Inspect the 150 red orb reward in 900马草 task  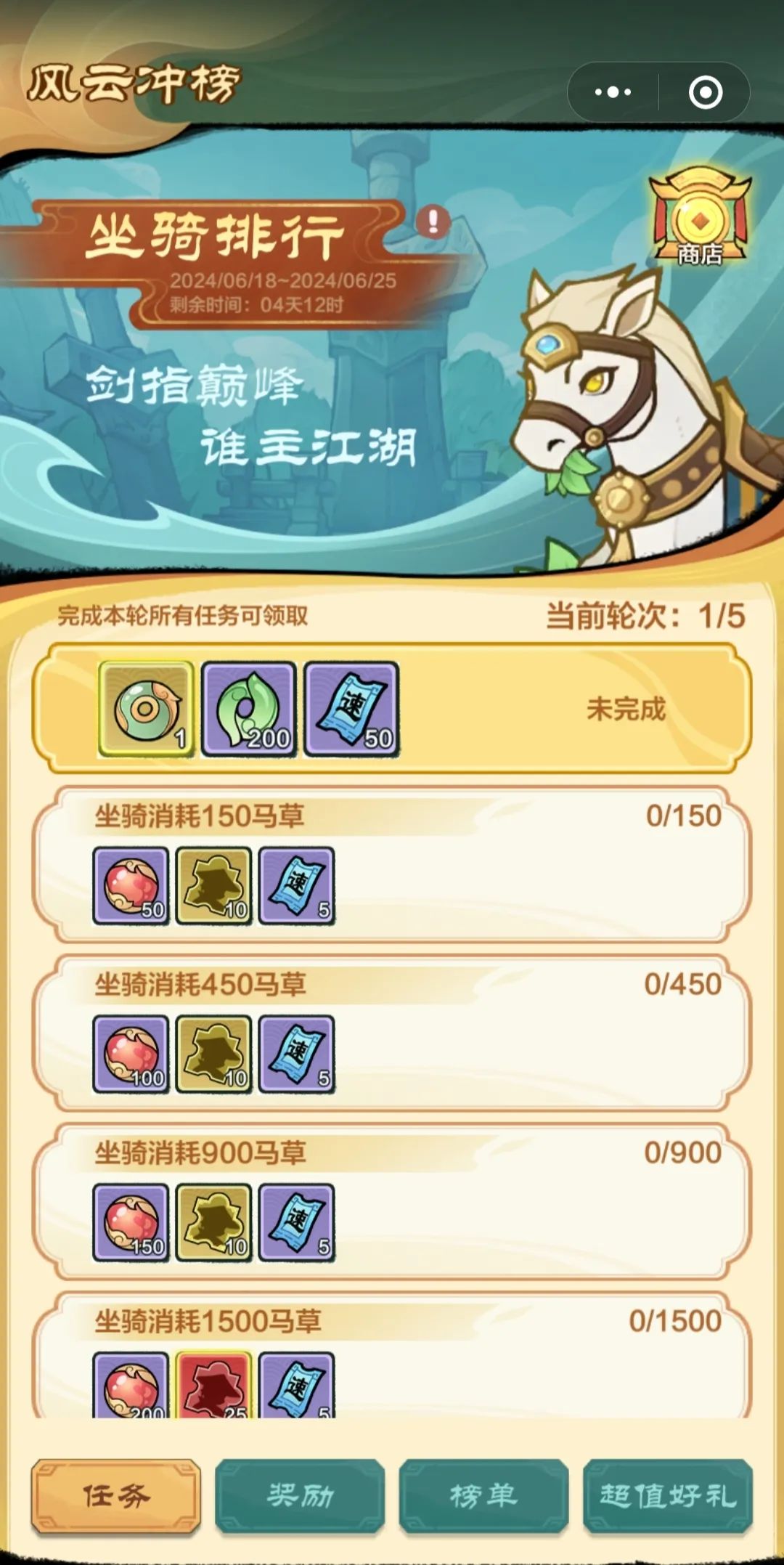pyautogui.click(x=131, y=1222)
